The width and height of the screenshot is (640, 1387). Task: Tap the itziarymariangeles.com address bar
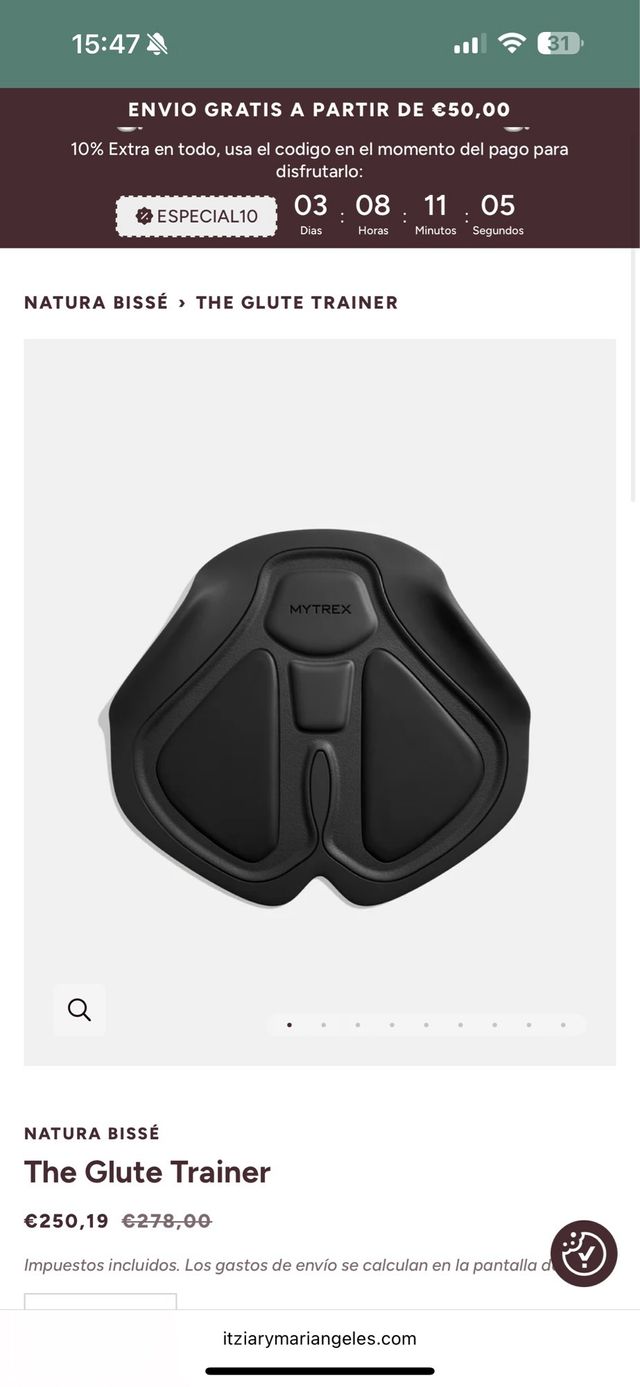pos(320,1338)
